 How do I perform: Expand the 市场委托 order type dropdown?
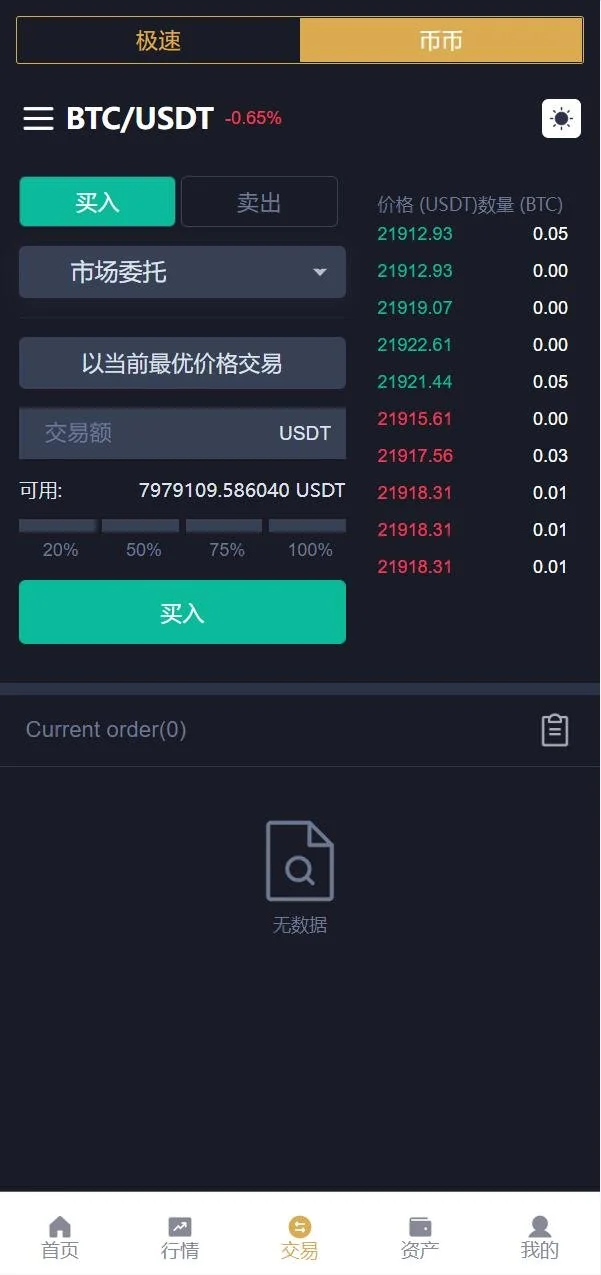click(x=182, y=272)
